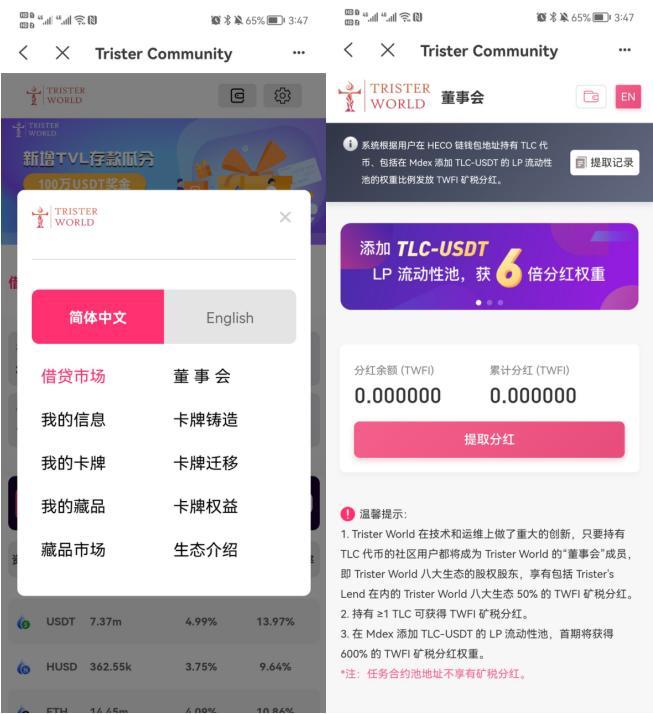
Task: Open 卡牌铸造 page
Action: tap(205, 420)
